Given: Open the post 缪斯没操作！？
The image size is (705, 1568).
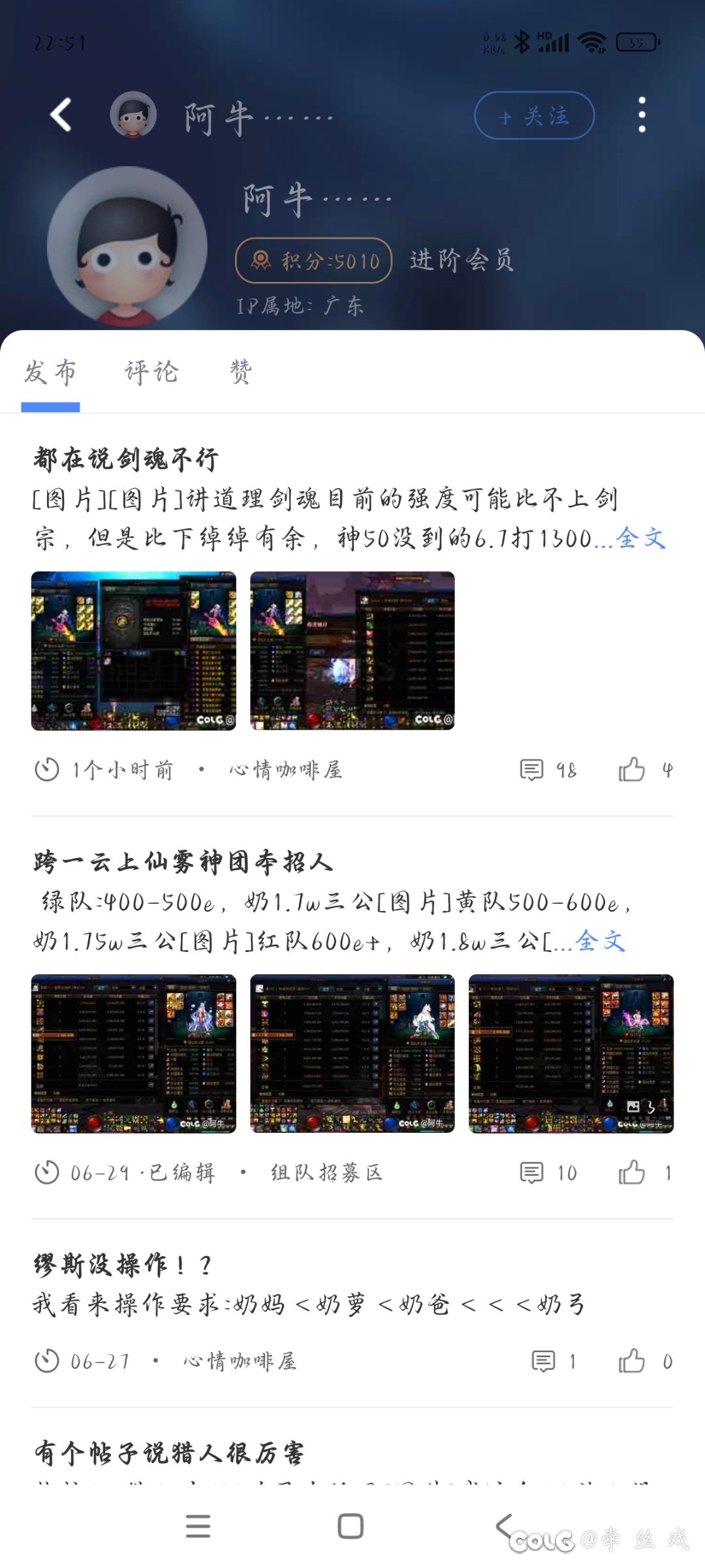Looking at the screenshot, I should tap(123, 1265).
